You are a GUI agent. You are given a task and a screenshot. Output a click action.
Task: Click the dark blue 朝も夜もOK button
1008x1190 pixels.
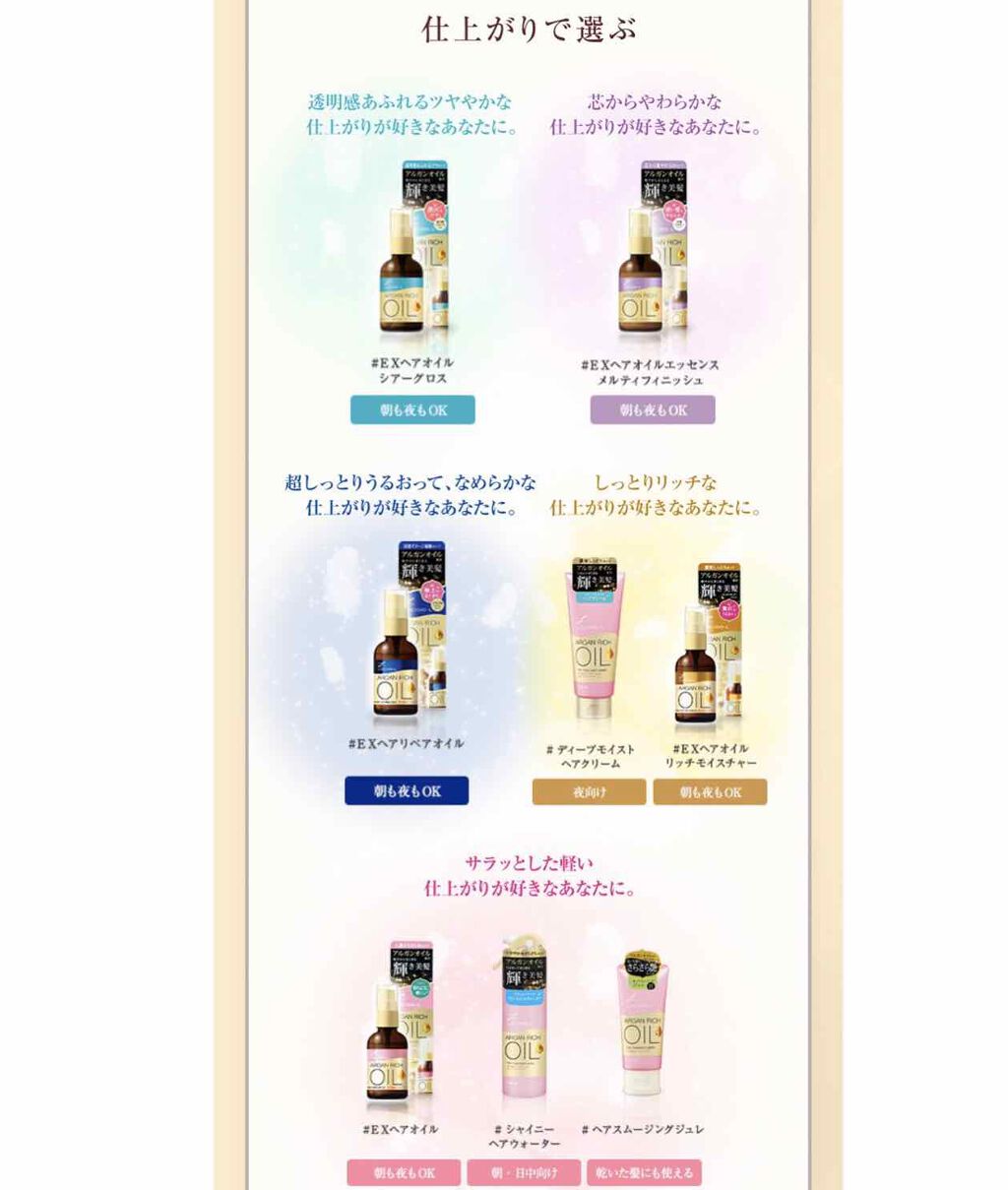406,790
